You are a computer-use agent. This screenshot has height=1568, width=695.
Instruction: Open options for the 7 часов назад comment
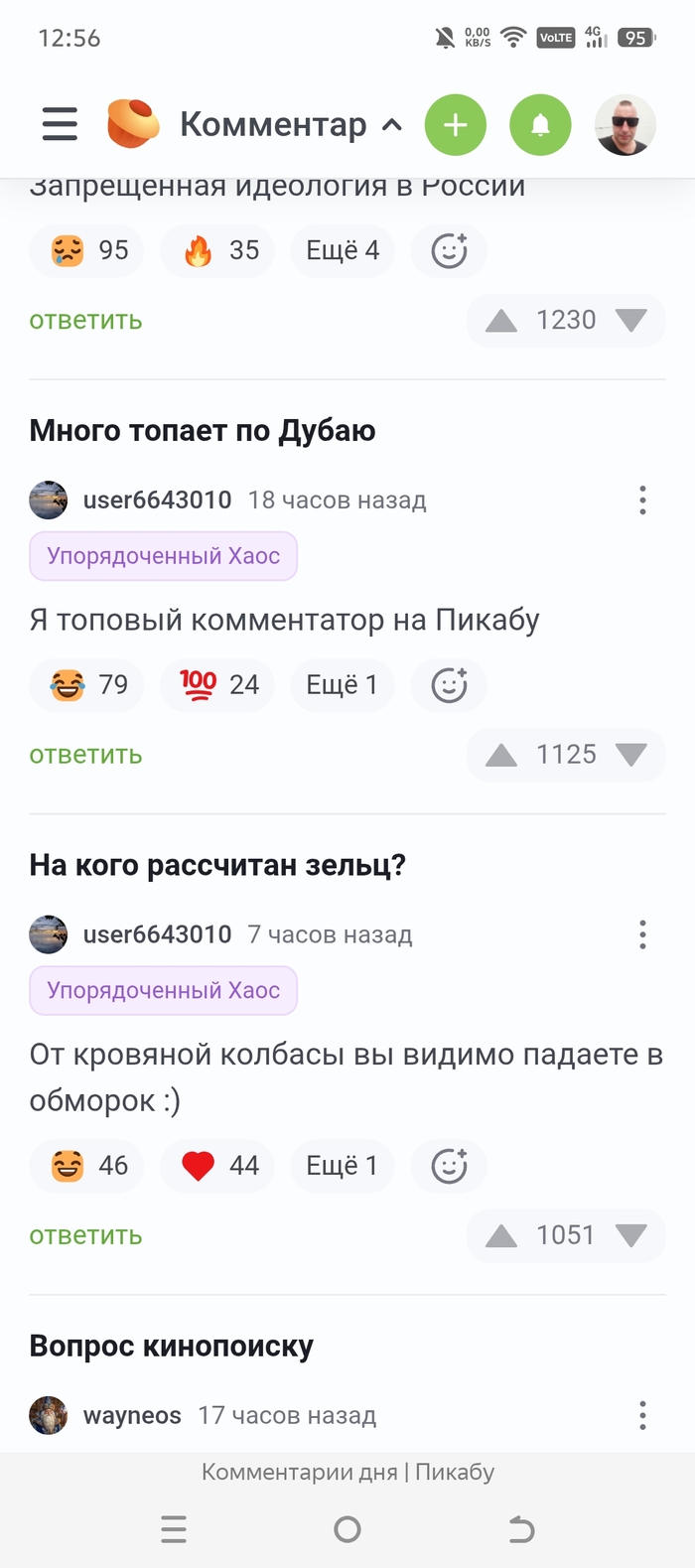(642, 934)
